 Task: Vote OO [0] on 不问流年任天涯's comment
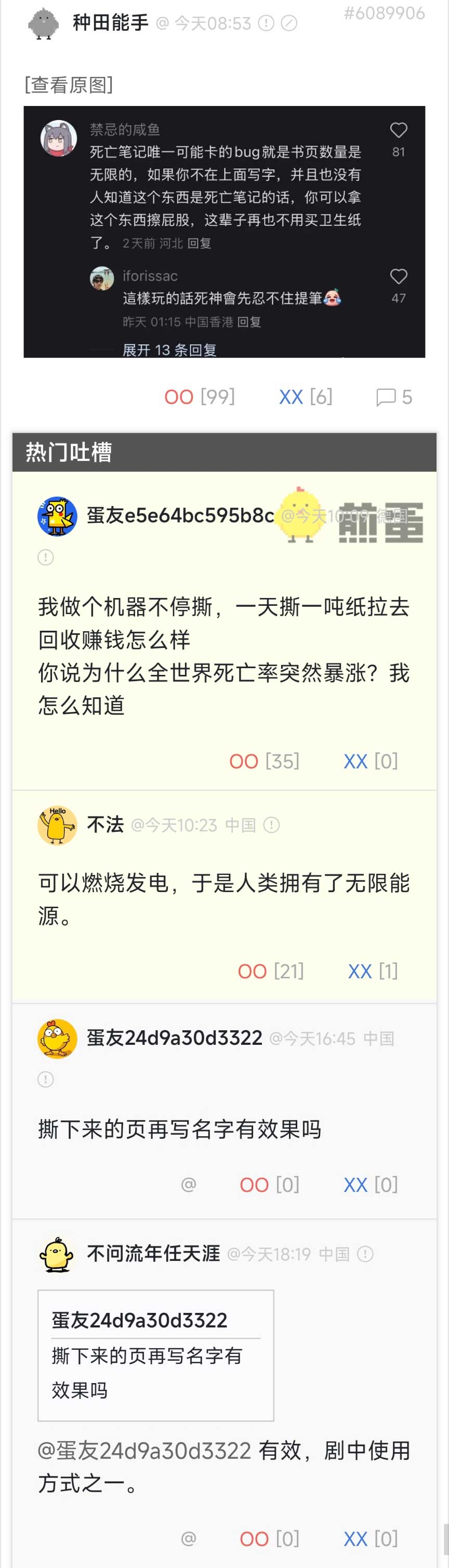pos(269,1539)
